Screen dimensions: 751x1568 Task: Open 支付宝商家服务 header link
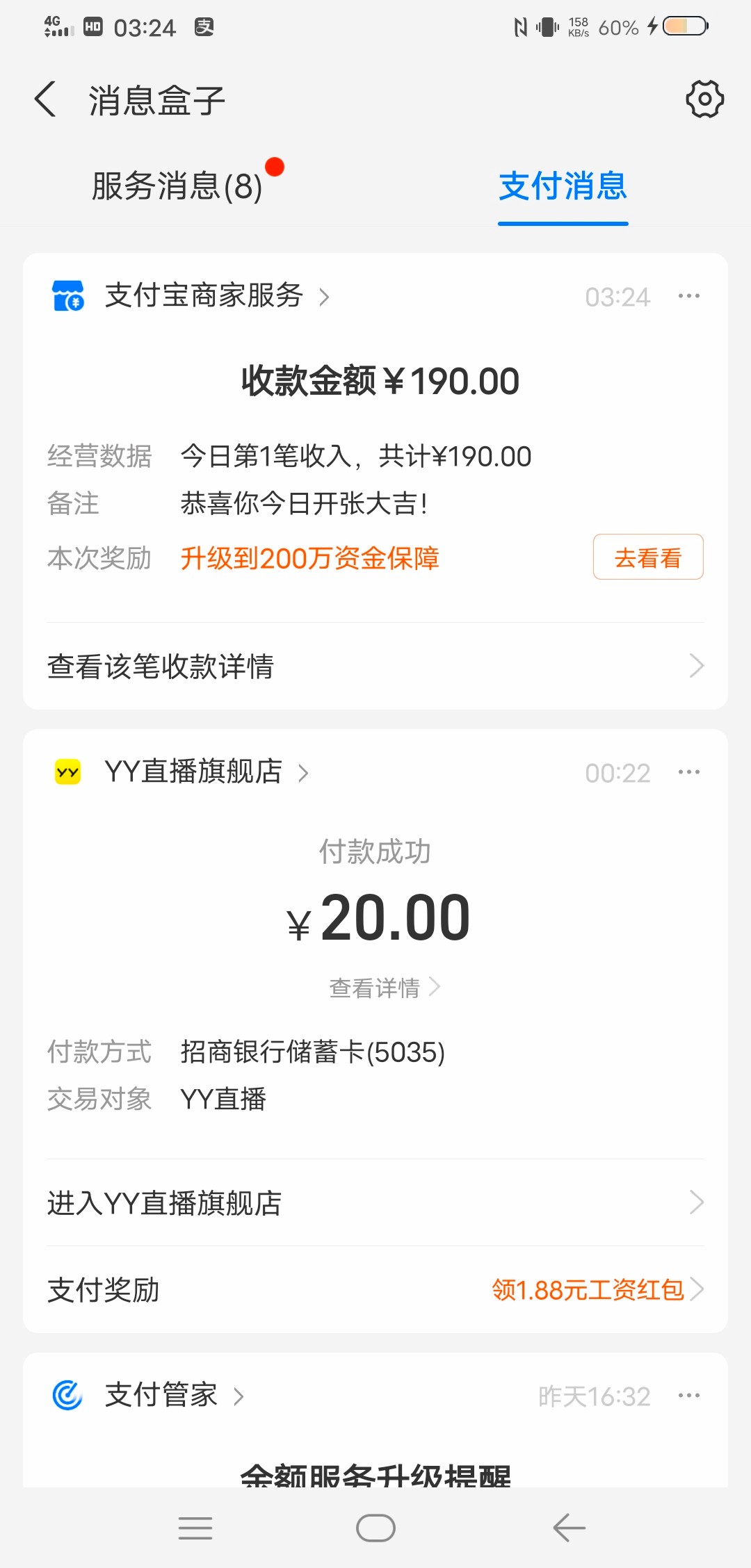pyautogui.click(x=216, y=296)
